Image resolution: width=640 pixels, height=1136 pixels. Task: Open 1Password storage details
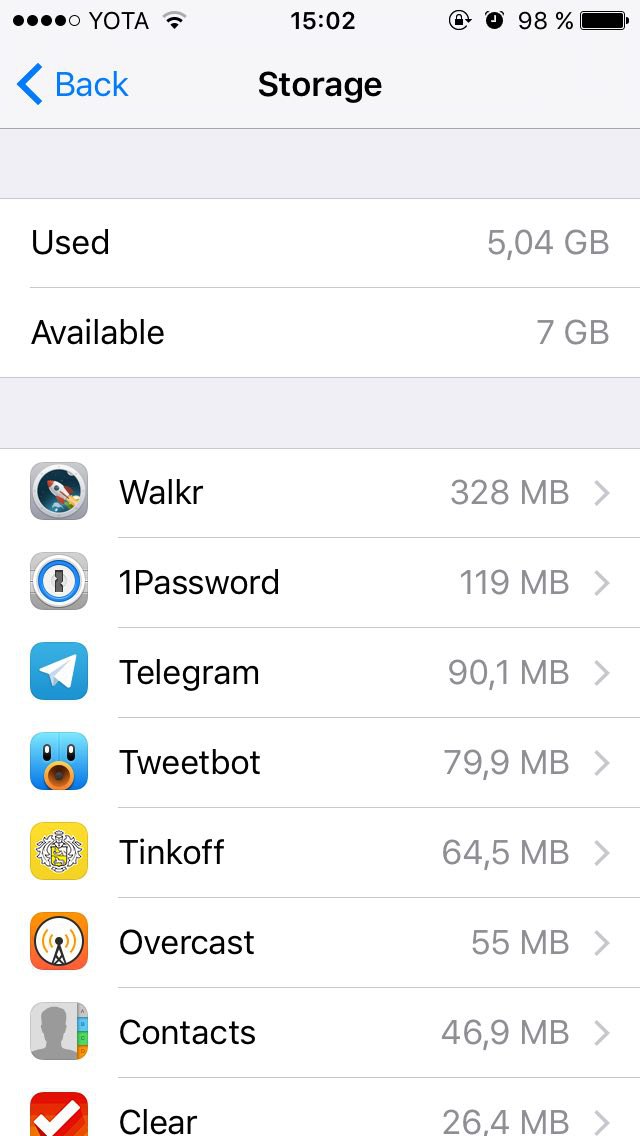point(320,582)
